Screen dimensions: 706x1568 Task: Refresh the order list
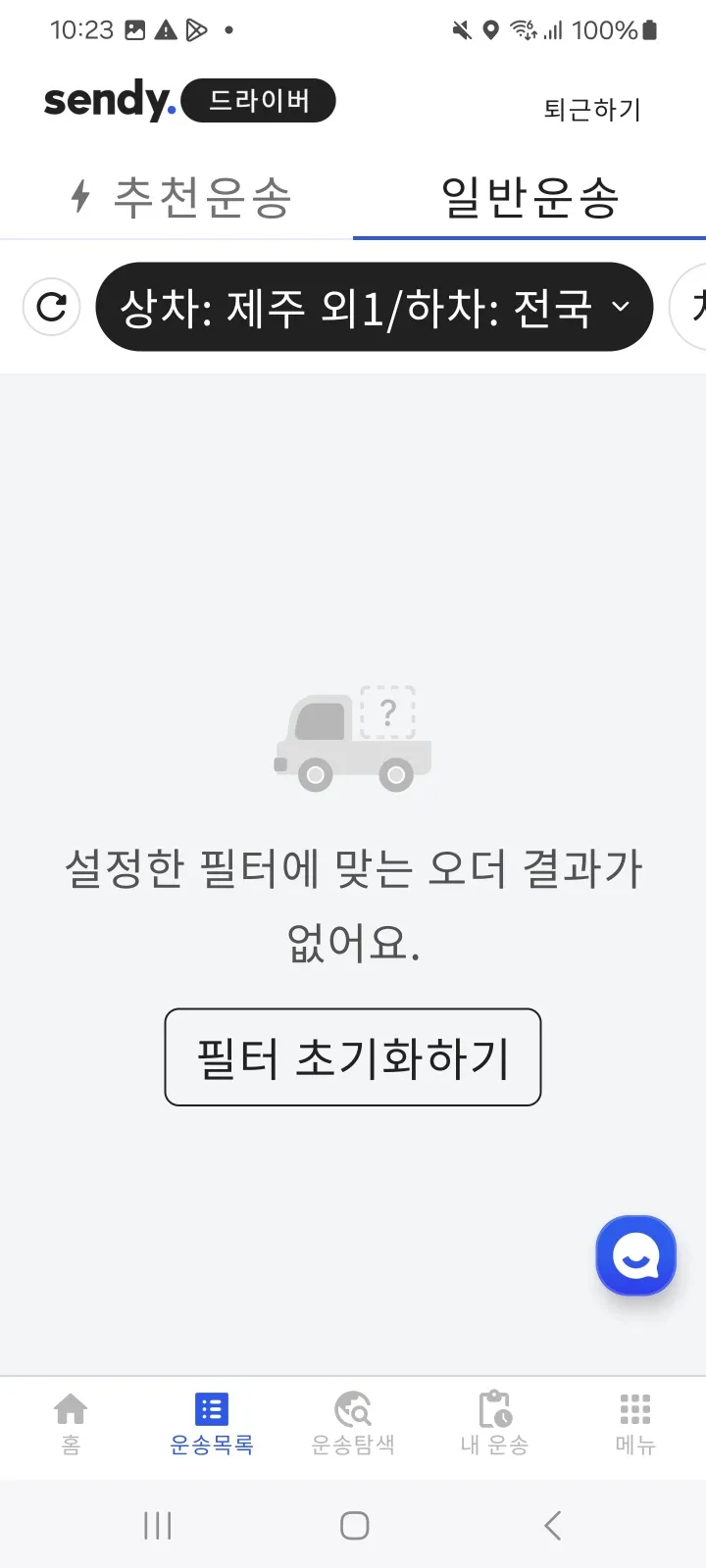52,307
